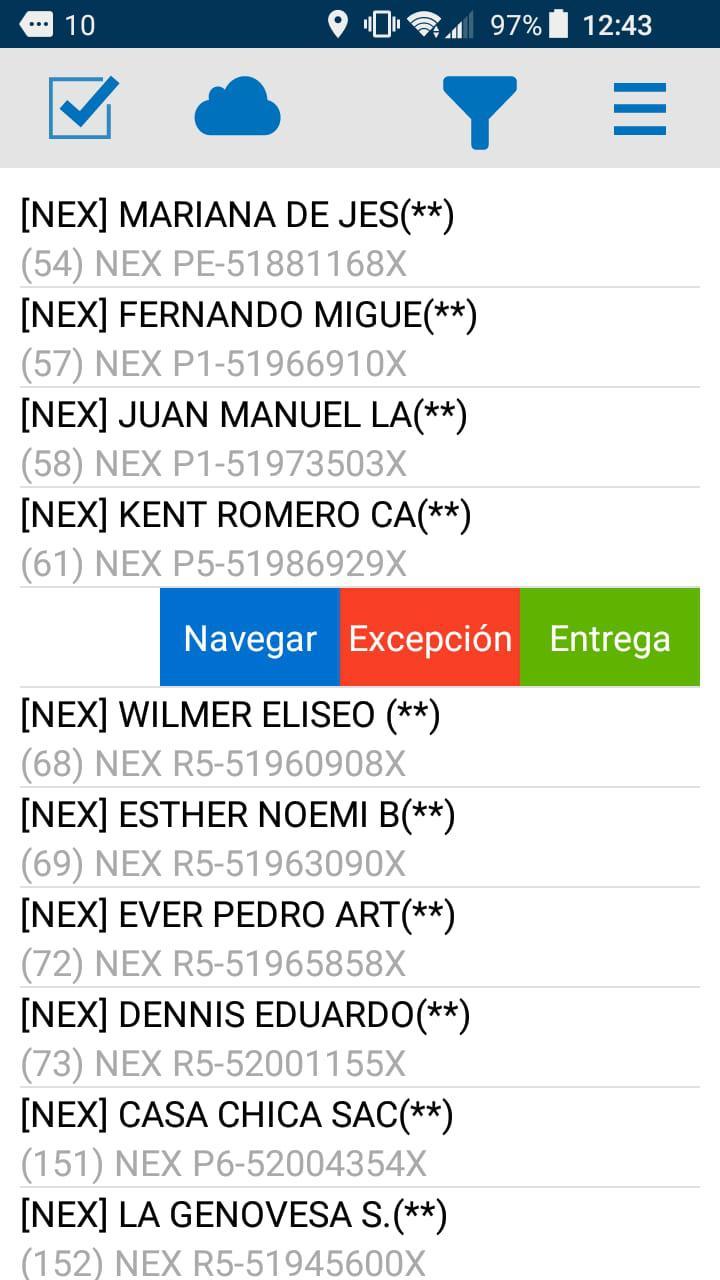The height and width of the screenshot is (1280, 720).
Task: Open the hamburger menu
Action: pos(640,109)
